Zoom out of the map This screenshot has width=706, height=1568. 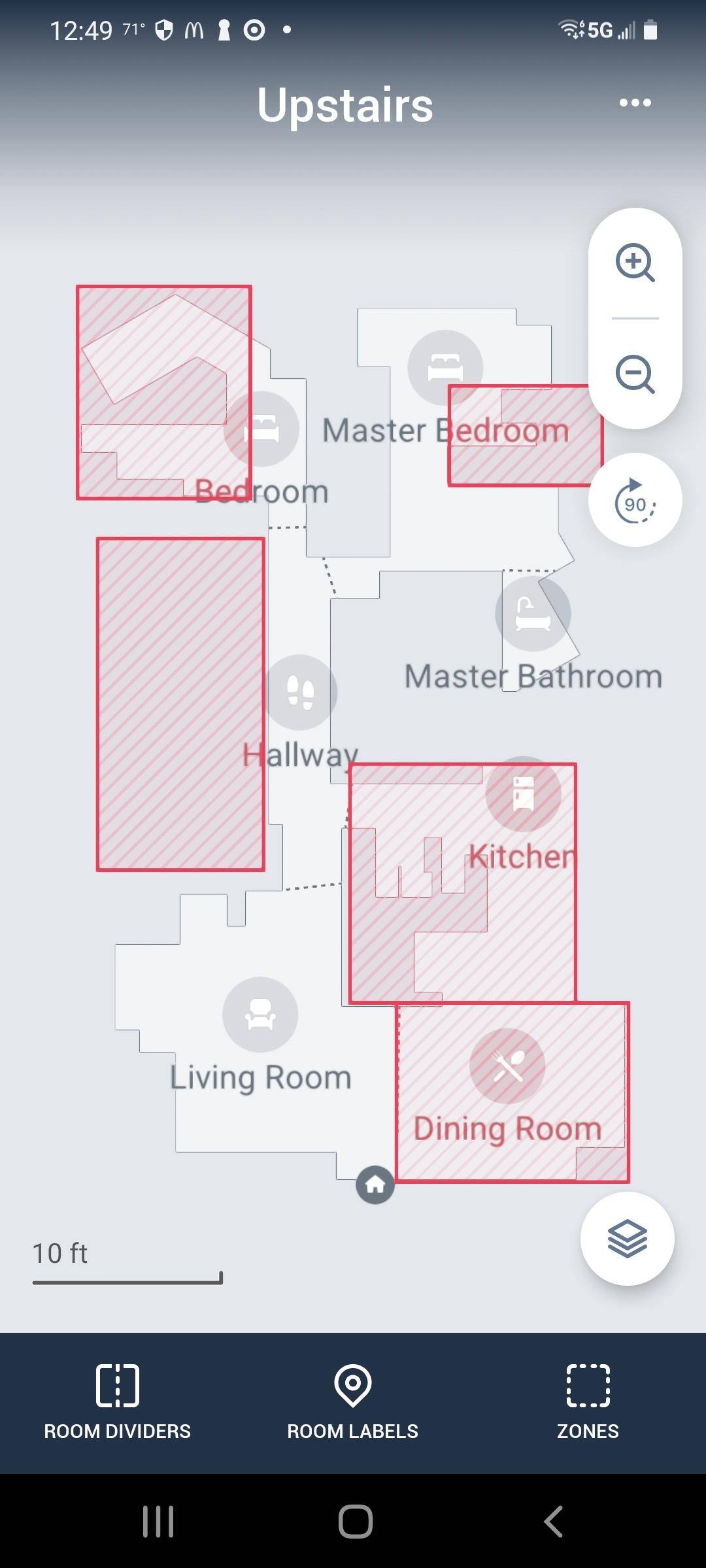click(635, 374)
